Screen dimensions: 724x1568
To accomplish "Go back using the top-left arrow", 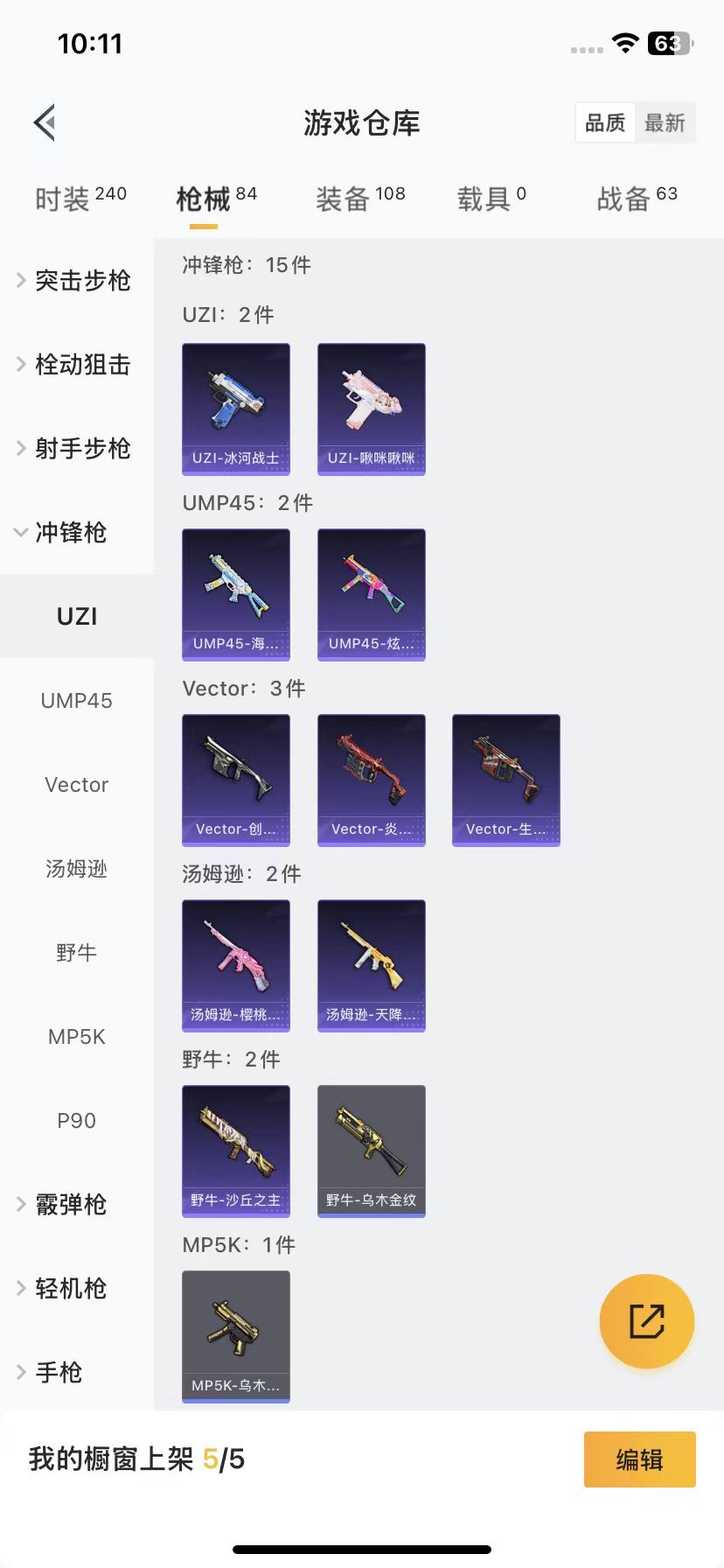I will click(45, 122).
